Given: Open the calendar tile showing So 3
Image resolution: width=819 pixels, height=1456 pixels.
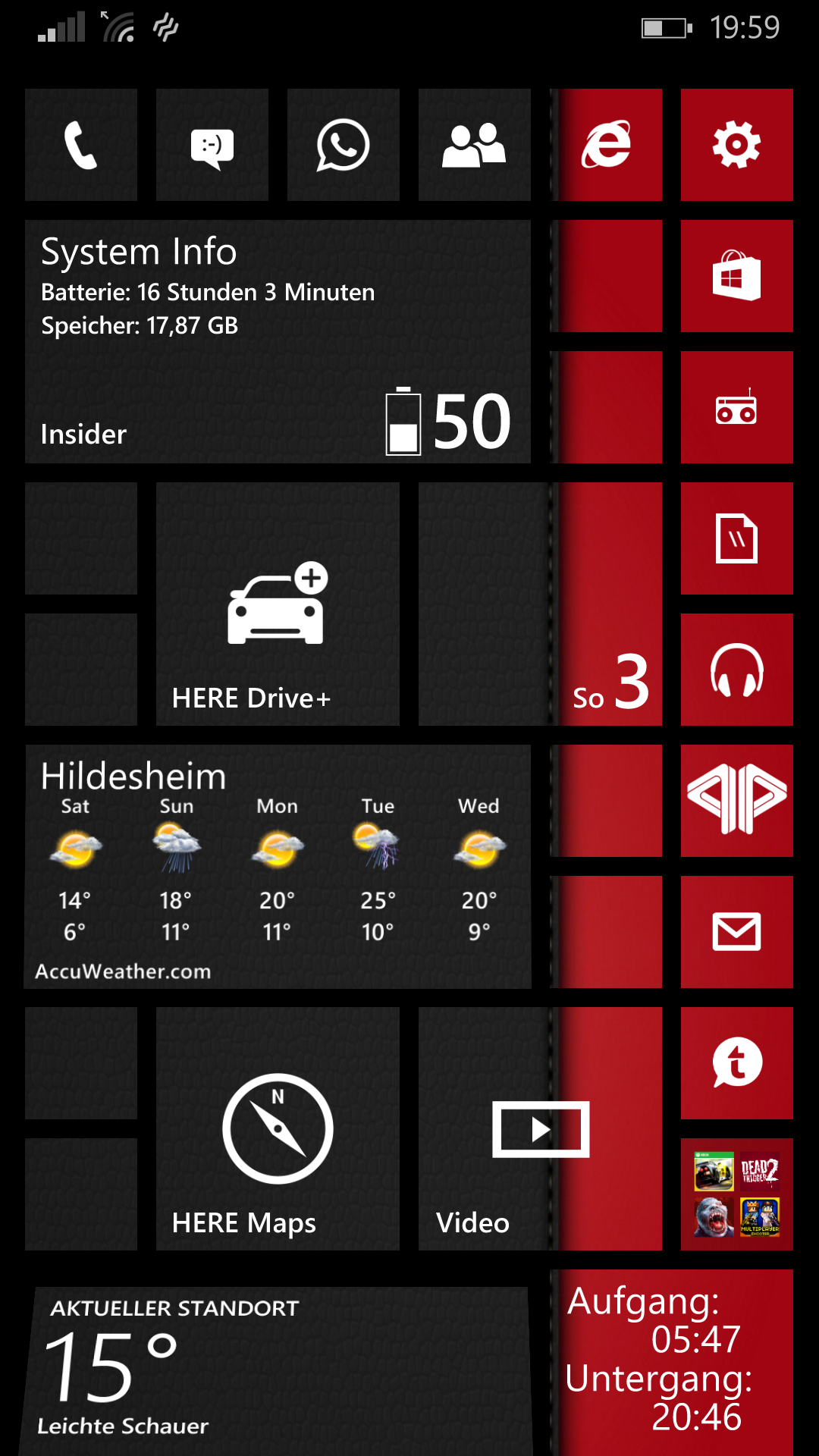Looking at the screenshot, I should [606, 604].
